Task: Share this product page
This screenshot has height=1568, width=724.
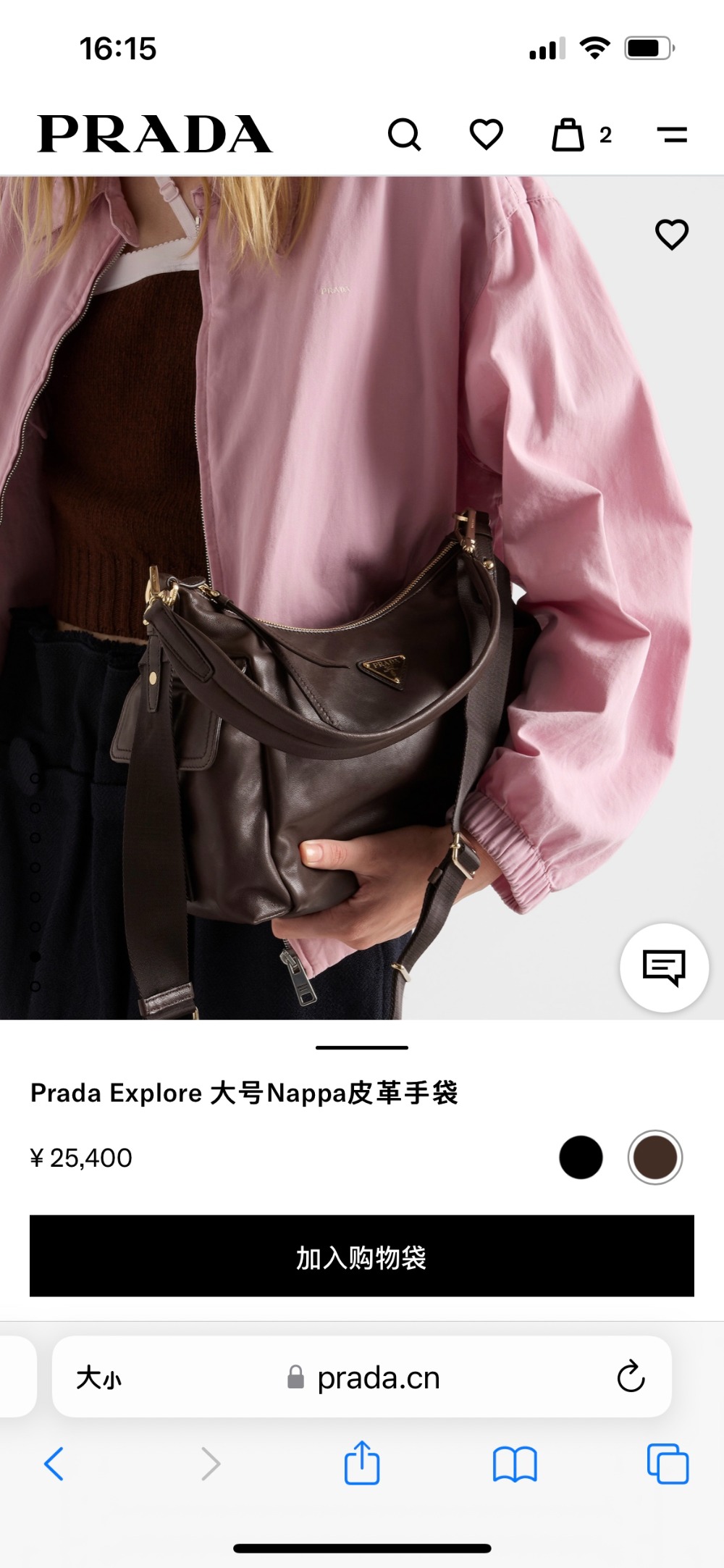Action: [362, 1463]
